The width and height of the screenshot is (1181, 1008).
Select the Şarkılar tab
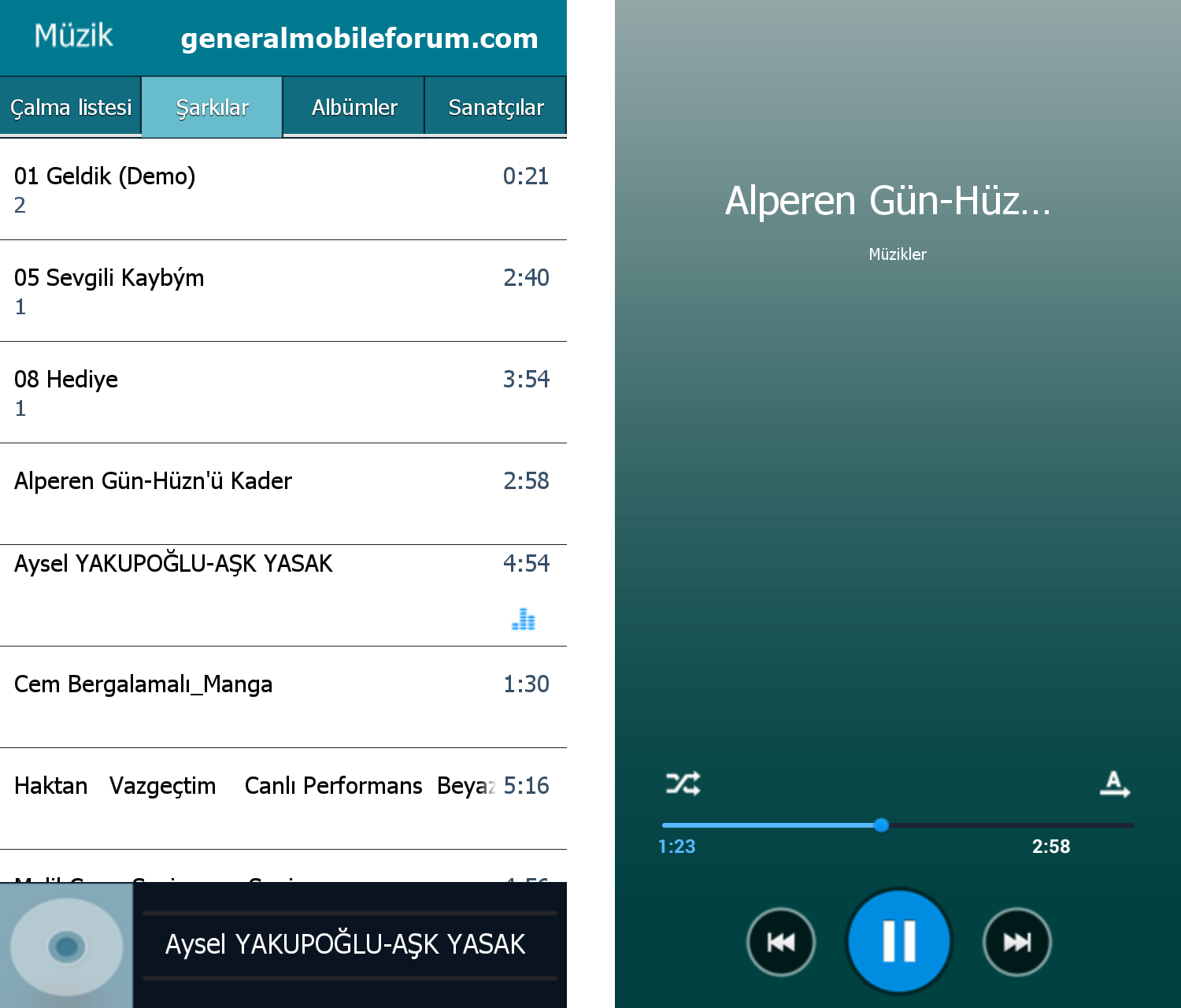(212, 107)
